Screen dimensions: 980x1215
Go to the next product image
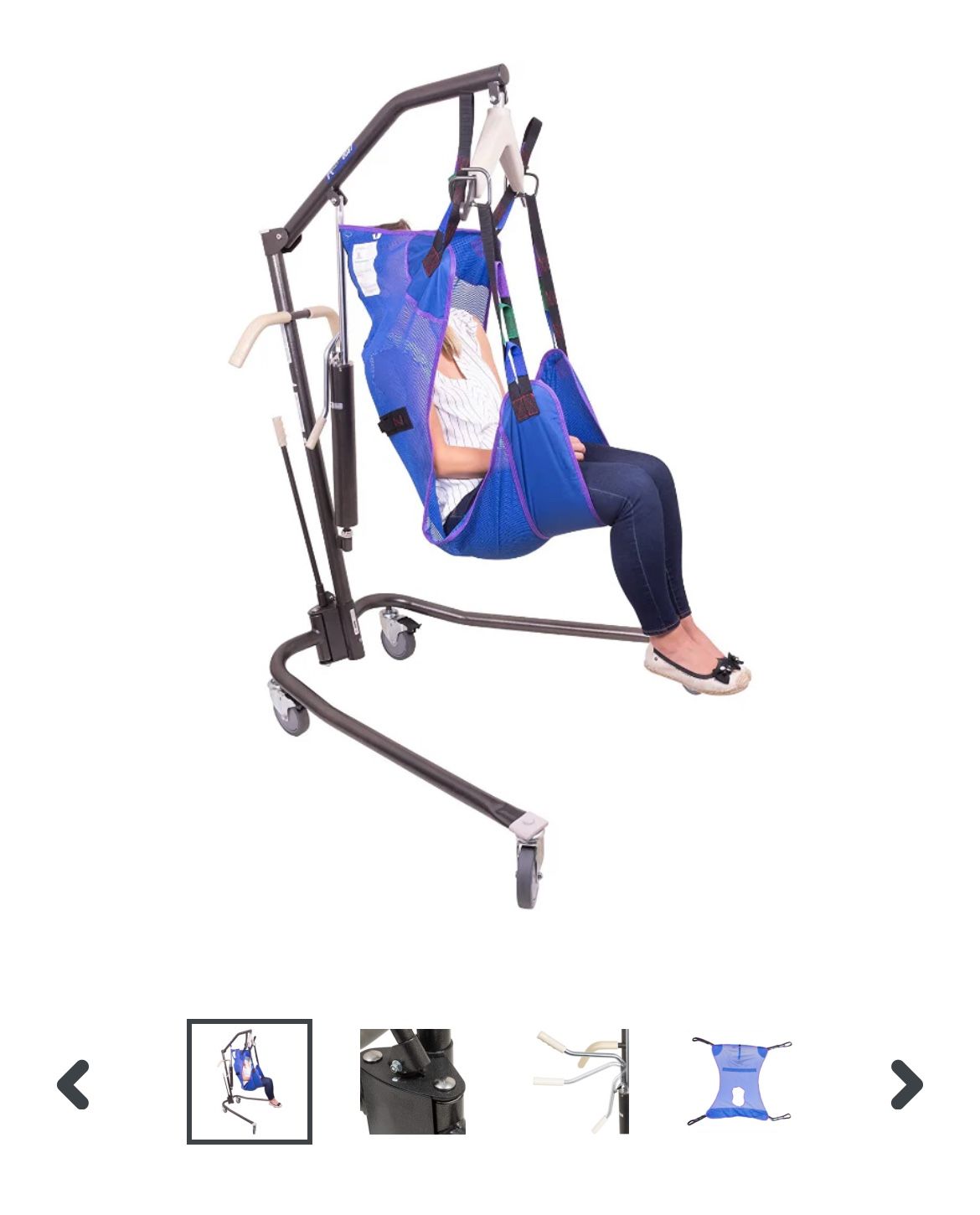[905, 1084]
